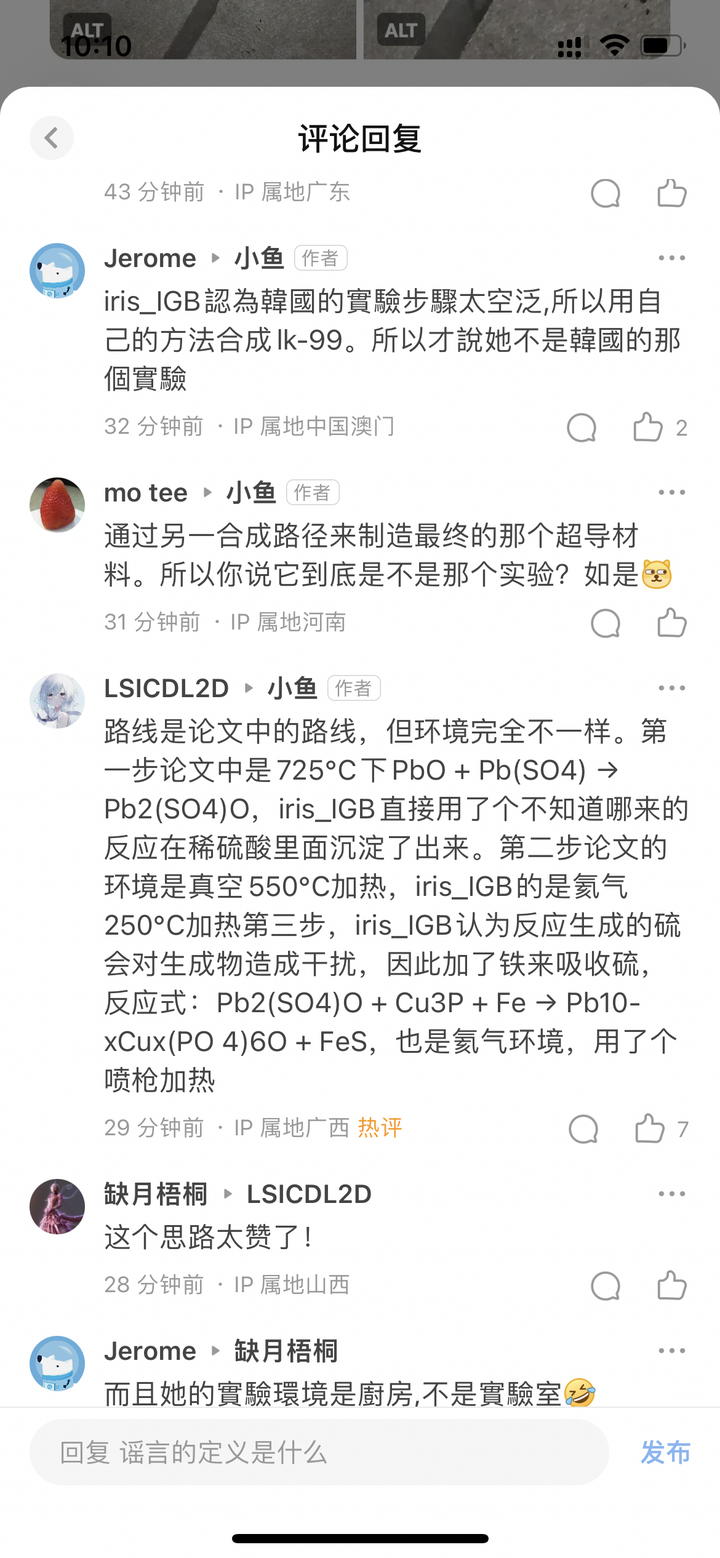Focus the 回复 谣言的定义是什么 input field
Screen dimensions: 720x1558
click(319, 1452)
